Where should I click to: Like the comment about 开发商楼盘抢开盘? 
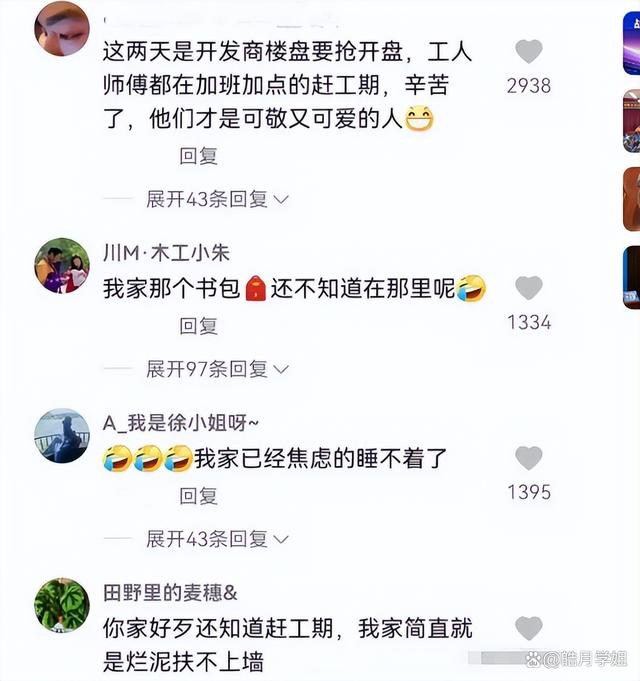point(528,52)
